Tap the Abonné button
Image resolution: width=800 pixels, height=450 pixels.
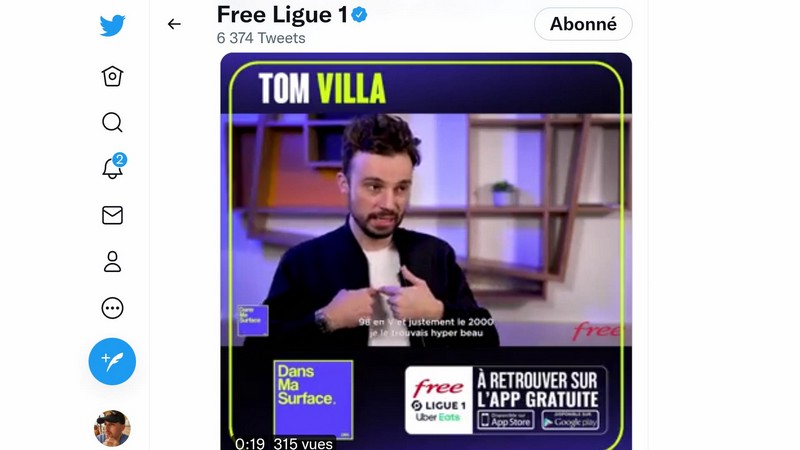(x=583, y=24)
